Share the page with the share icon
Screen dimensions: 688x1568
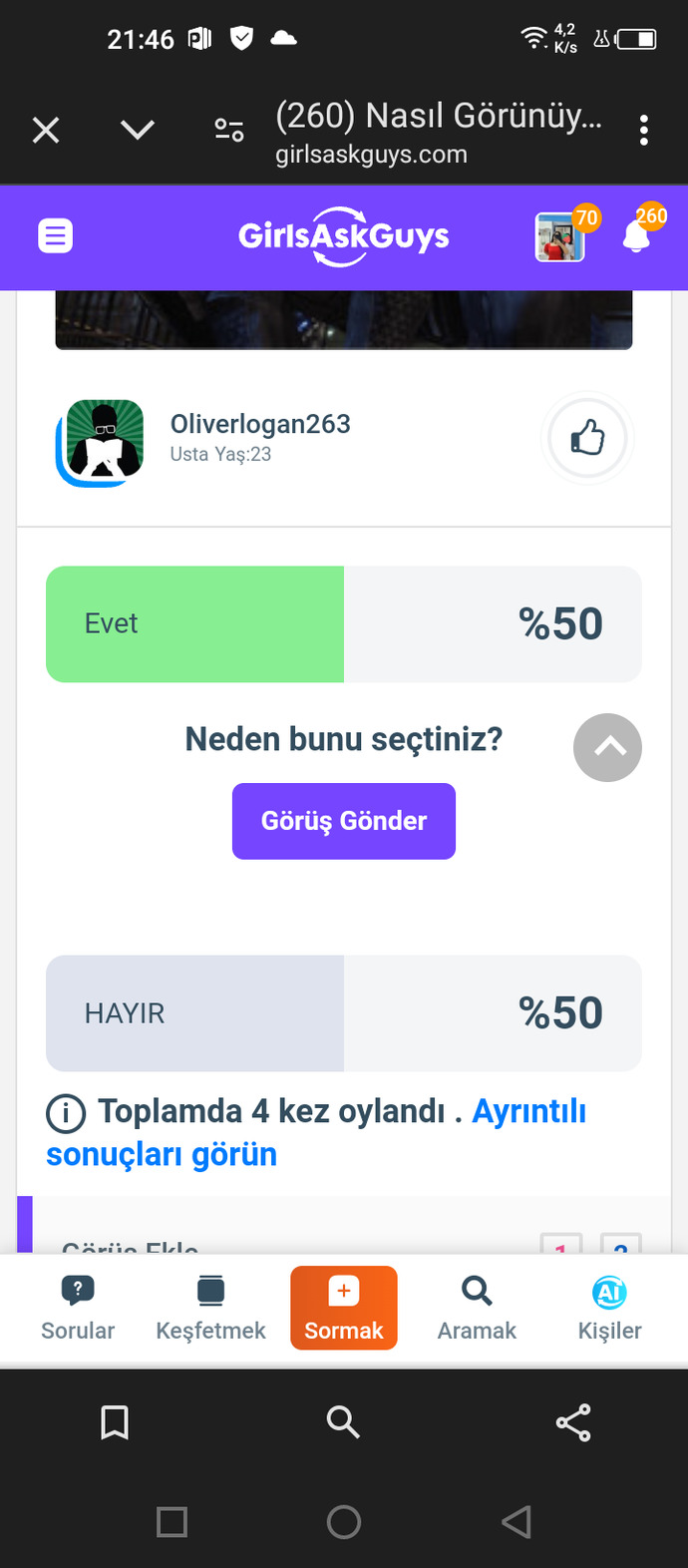573,1422
